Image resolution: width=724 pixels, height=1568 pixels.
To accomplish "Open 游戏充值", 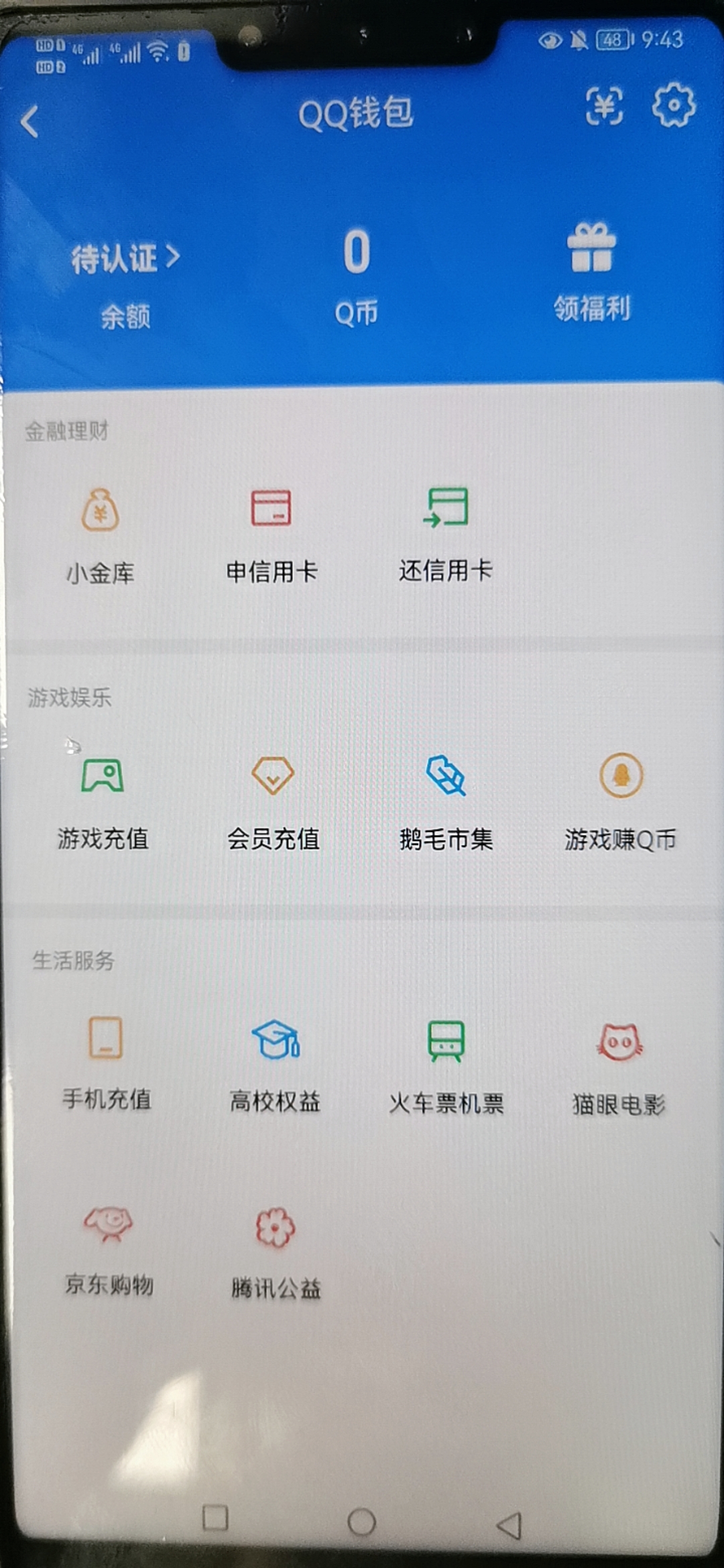I will (x=103, y=801).
